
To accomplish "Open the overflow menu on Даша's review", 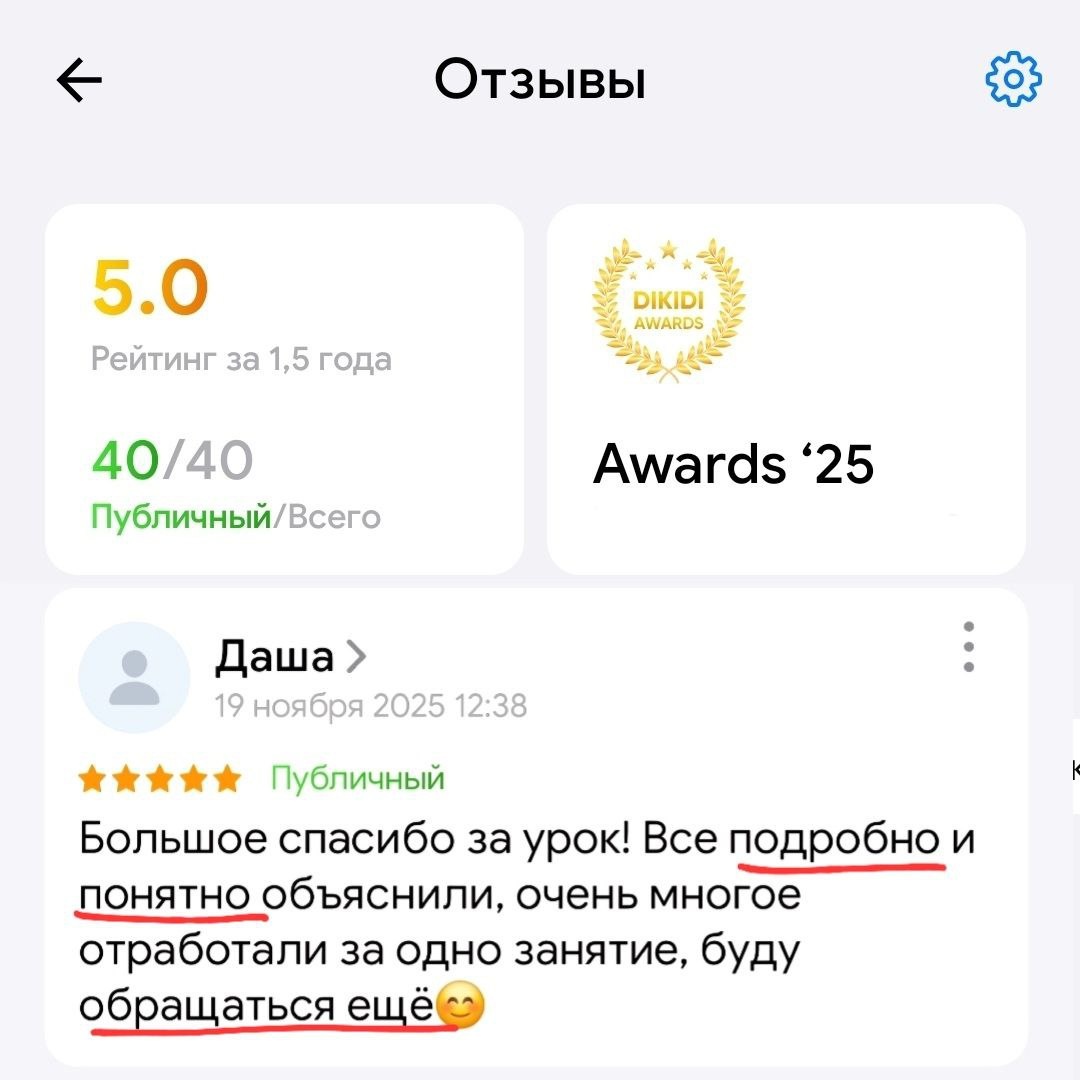I will [x=968, y=646].
